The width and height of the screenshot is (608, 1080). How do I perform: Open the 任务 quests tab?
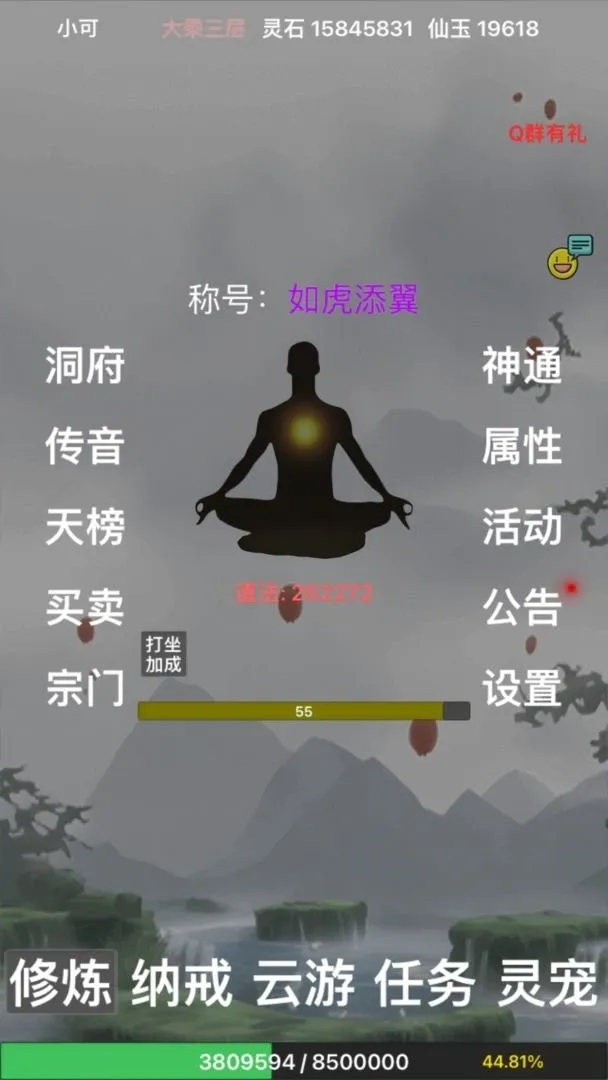[x=425, y=983]
